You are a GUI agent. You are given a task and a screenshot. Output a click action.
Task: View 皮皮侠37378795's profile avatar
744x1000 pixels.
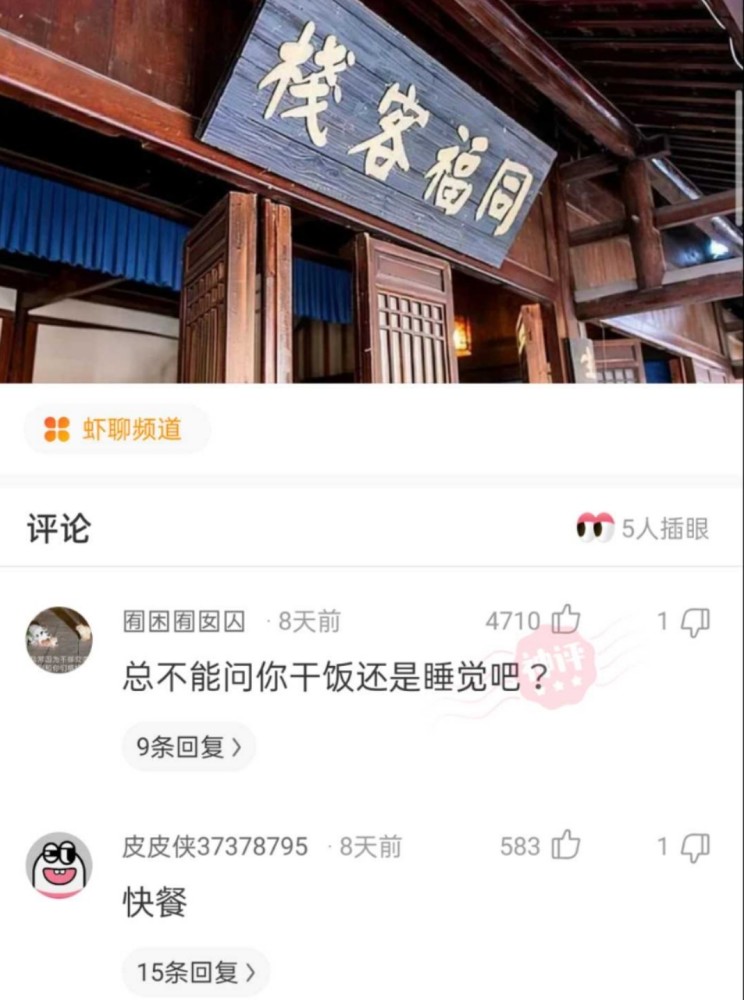(59, 866)
